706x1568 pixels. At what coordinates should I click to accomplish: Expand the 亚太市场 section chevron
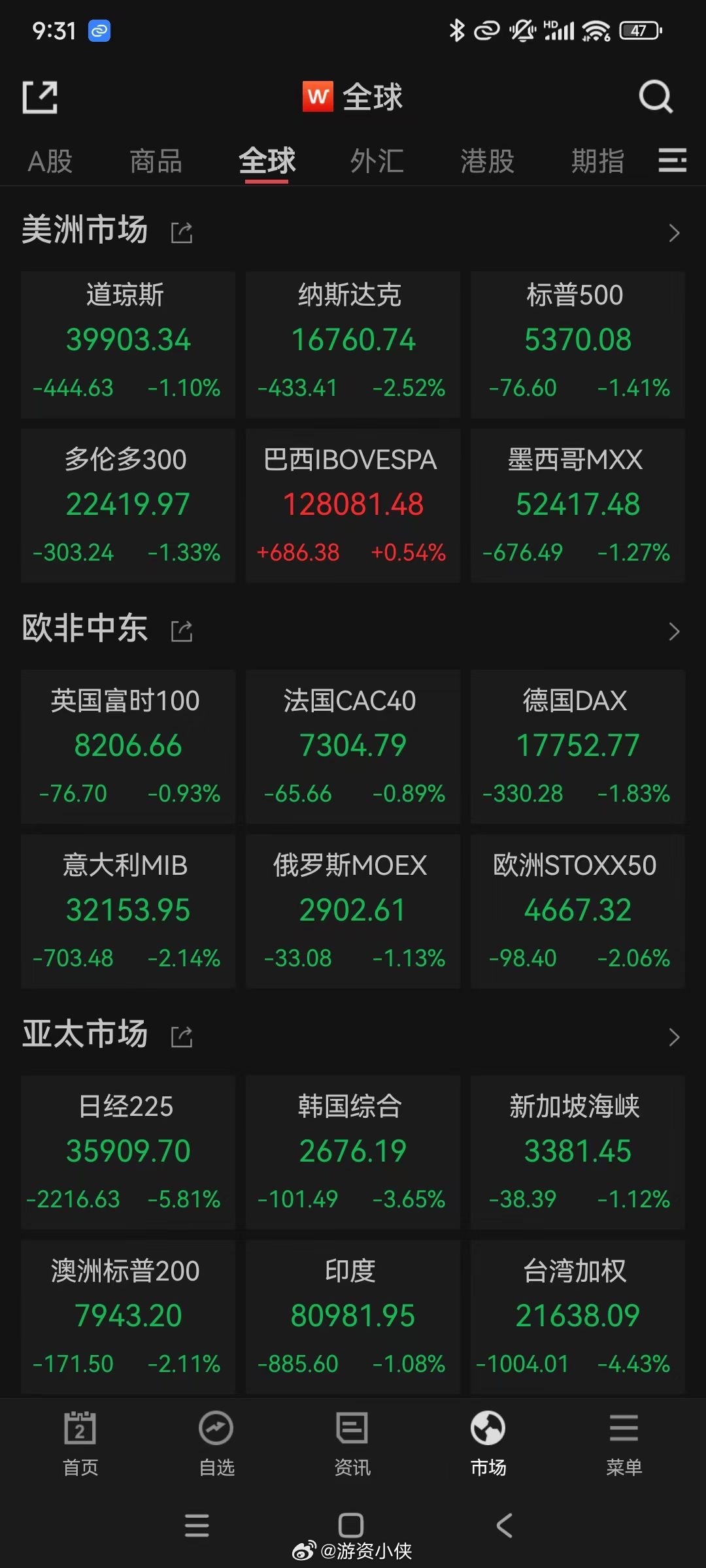coord(675,1037)
